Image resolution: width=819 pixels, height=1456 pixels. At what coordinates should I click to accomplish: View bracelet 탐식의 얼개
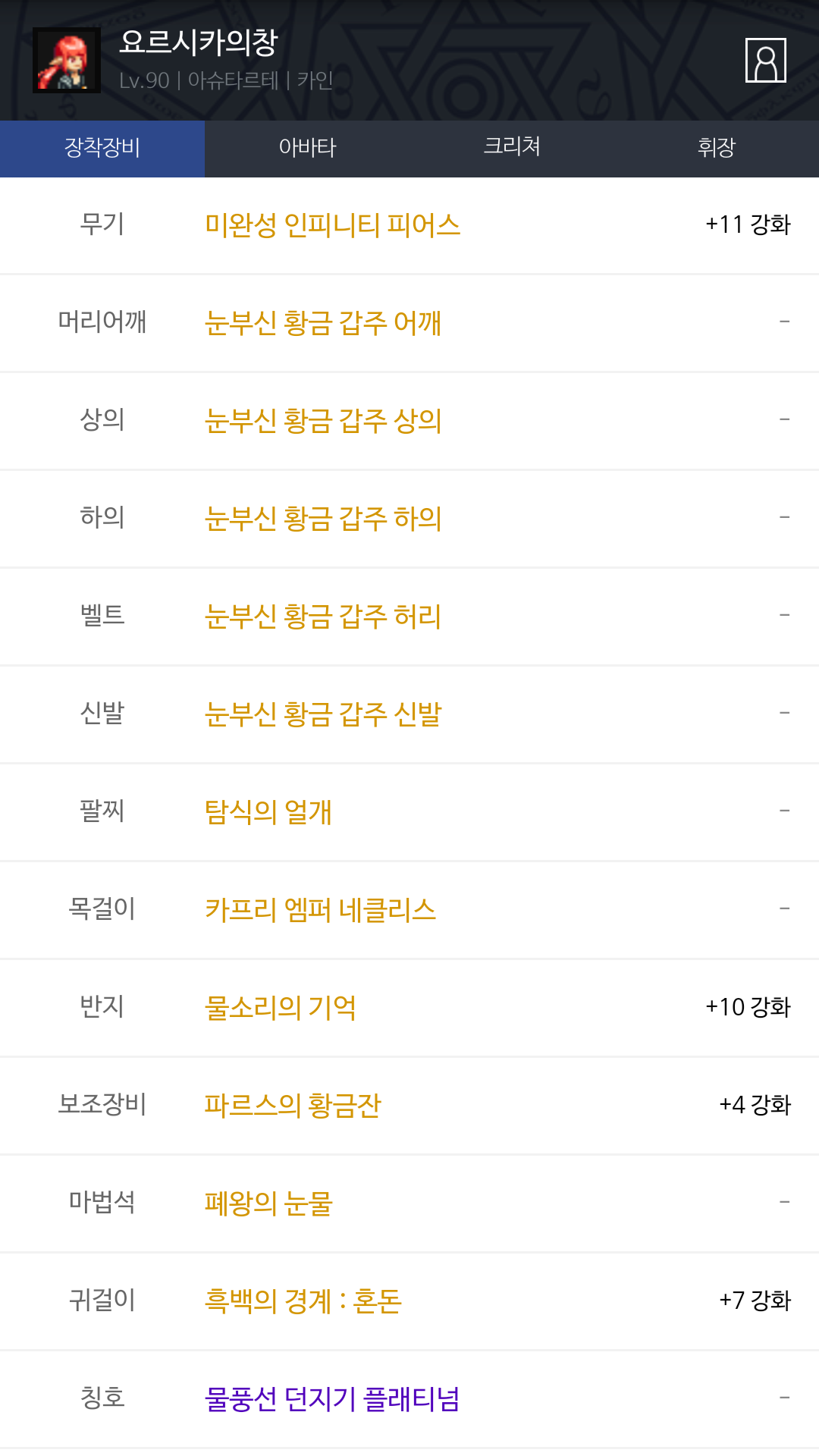(x=268, y=812)
